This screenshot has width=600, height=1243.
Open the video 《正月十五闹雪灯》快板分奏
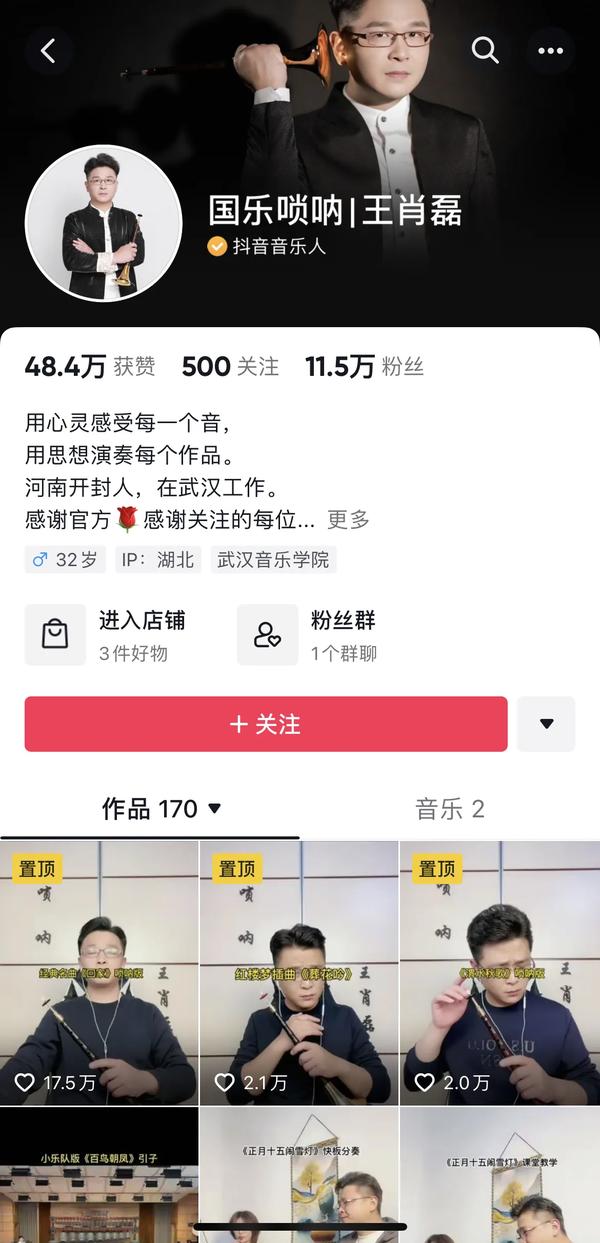pyautogui.click(x=299, y=1175)
